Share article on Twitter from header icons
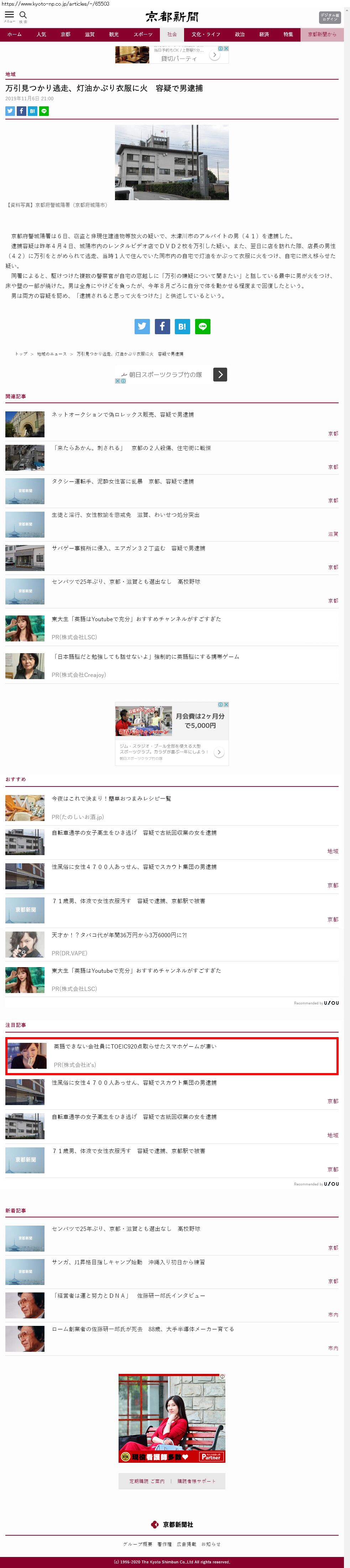The height and width of the screenshot is (1568, 350). pos(10,111)
